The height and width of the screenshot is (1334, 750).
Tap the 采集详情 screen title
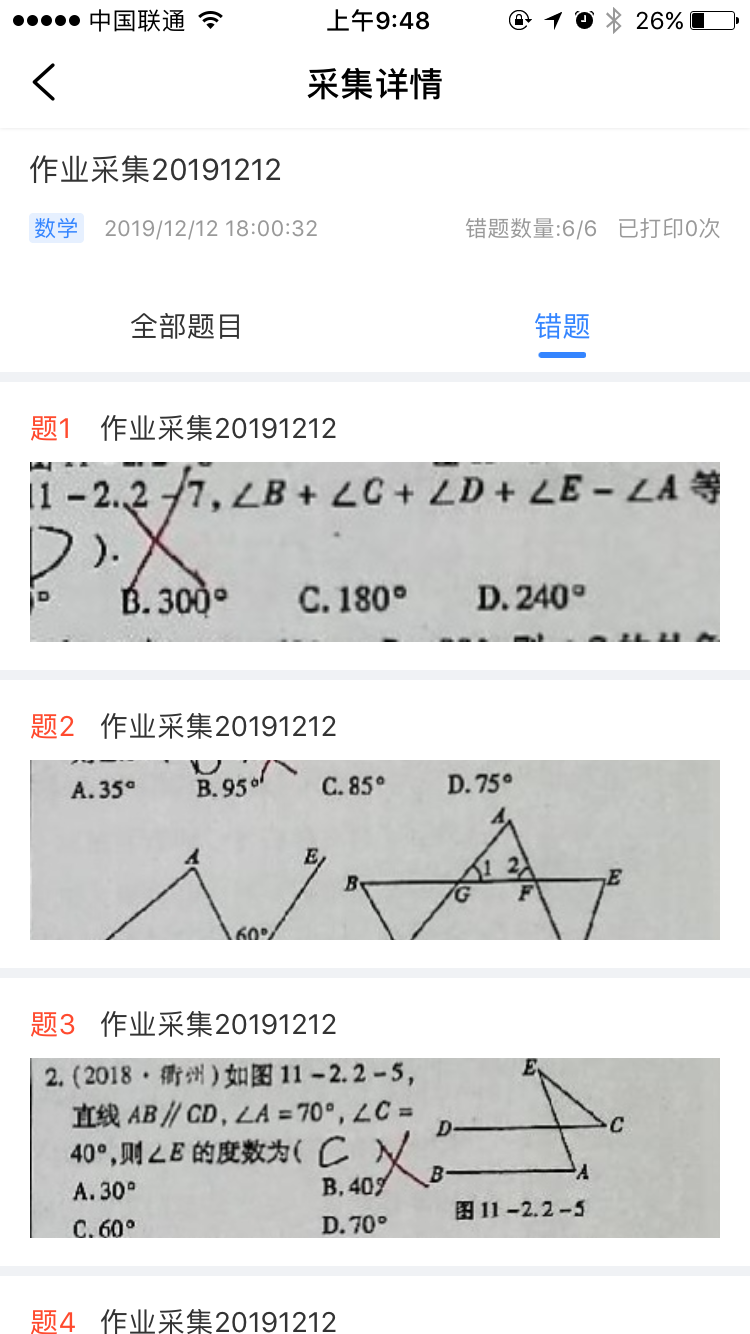click(x=375, y=84)
